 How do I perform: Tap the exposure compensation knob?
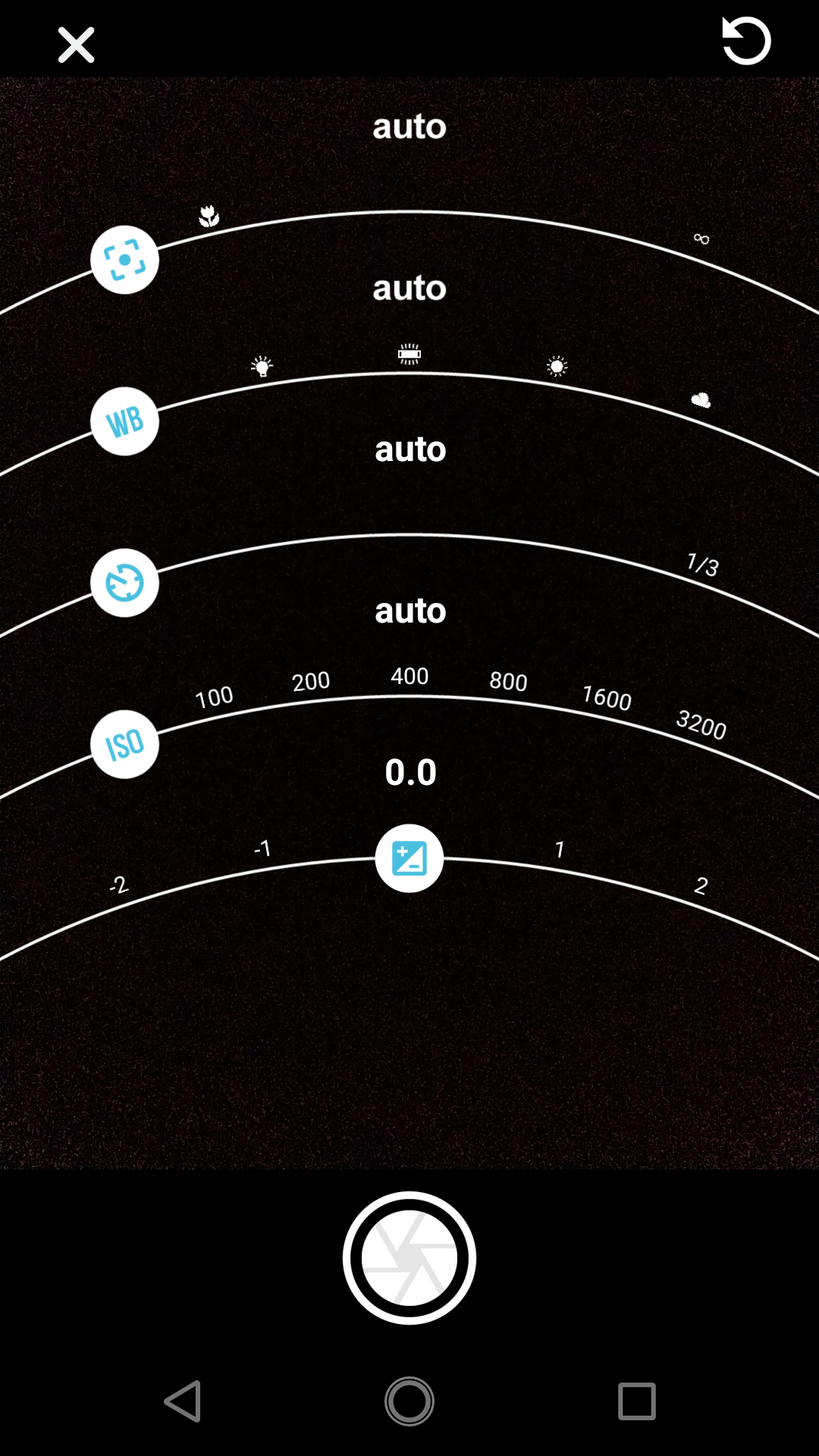click(x=409, y=858)
